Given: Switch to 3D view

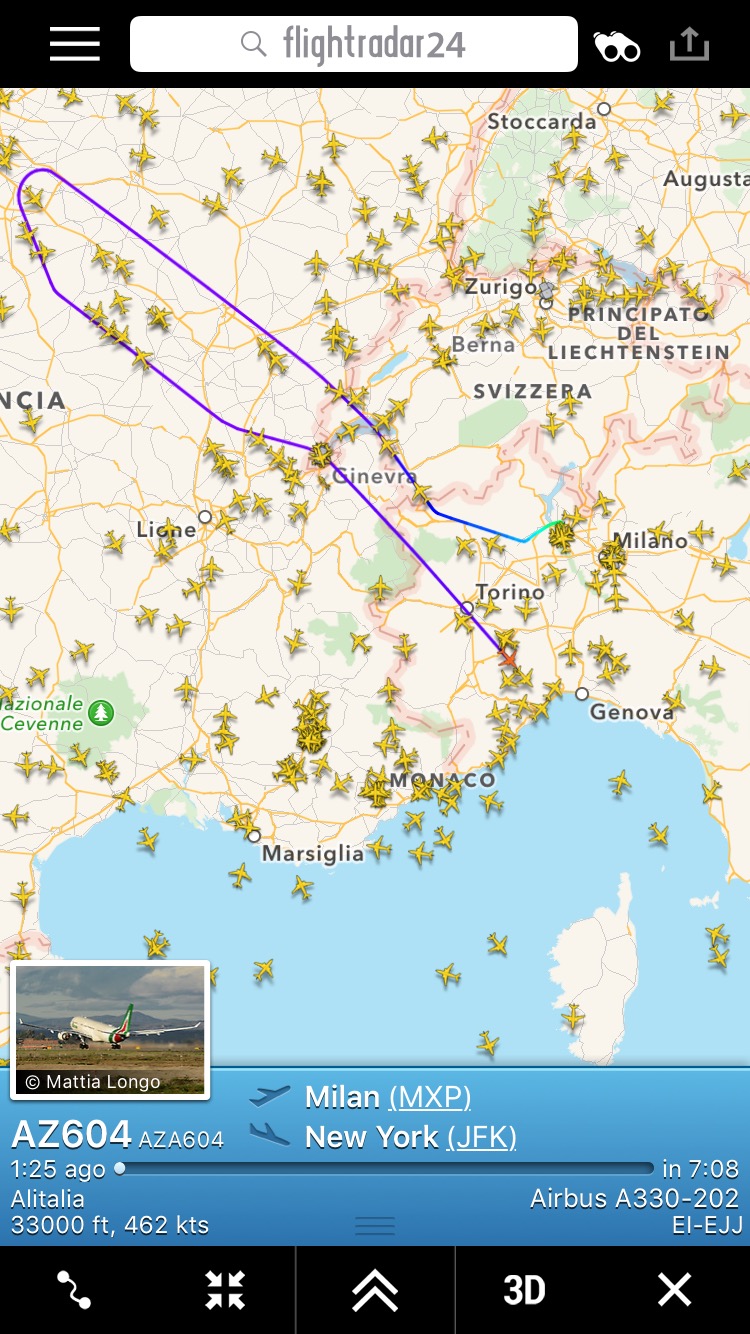Looking at the screenshot, I should 524,1290.
